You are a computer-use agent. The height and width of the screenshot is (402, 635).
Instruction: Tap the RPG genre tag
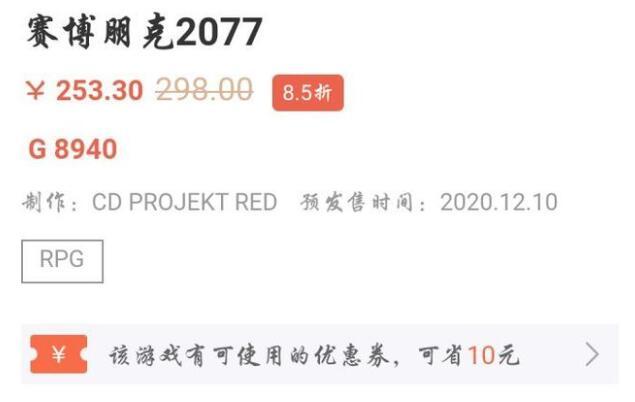click(x=62, y=261)
